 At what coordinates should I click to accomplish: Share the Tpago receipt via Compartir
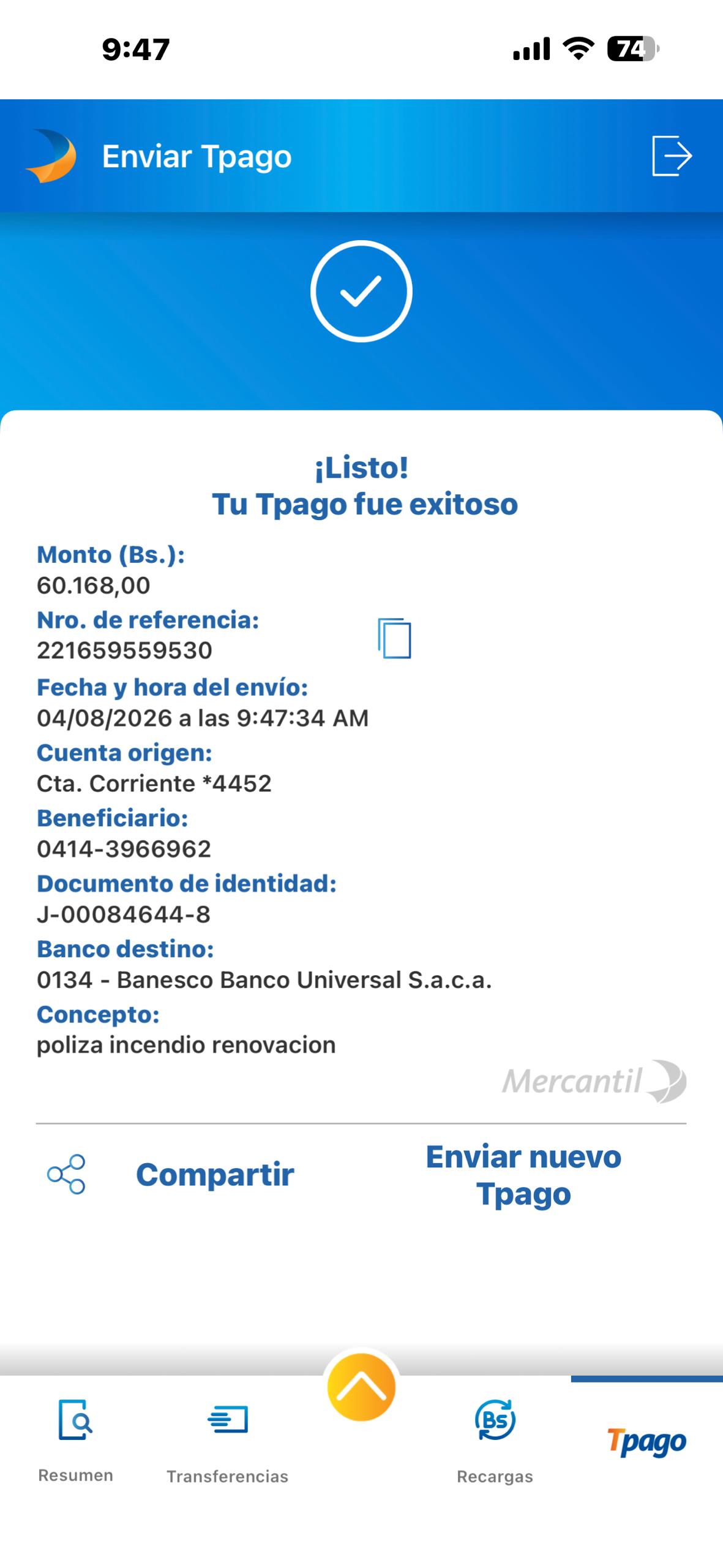(x=171, y=1174)
